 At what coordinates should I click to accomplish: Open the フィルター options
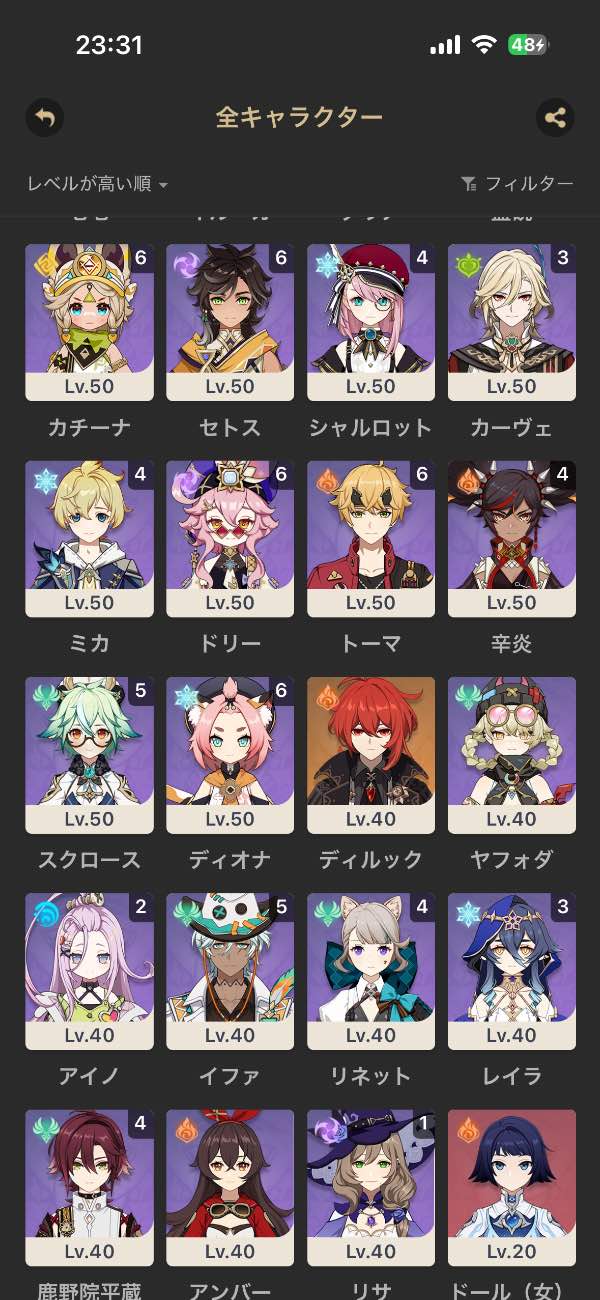coord(517,184)
